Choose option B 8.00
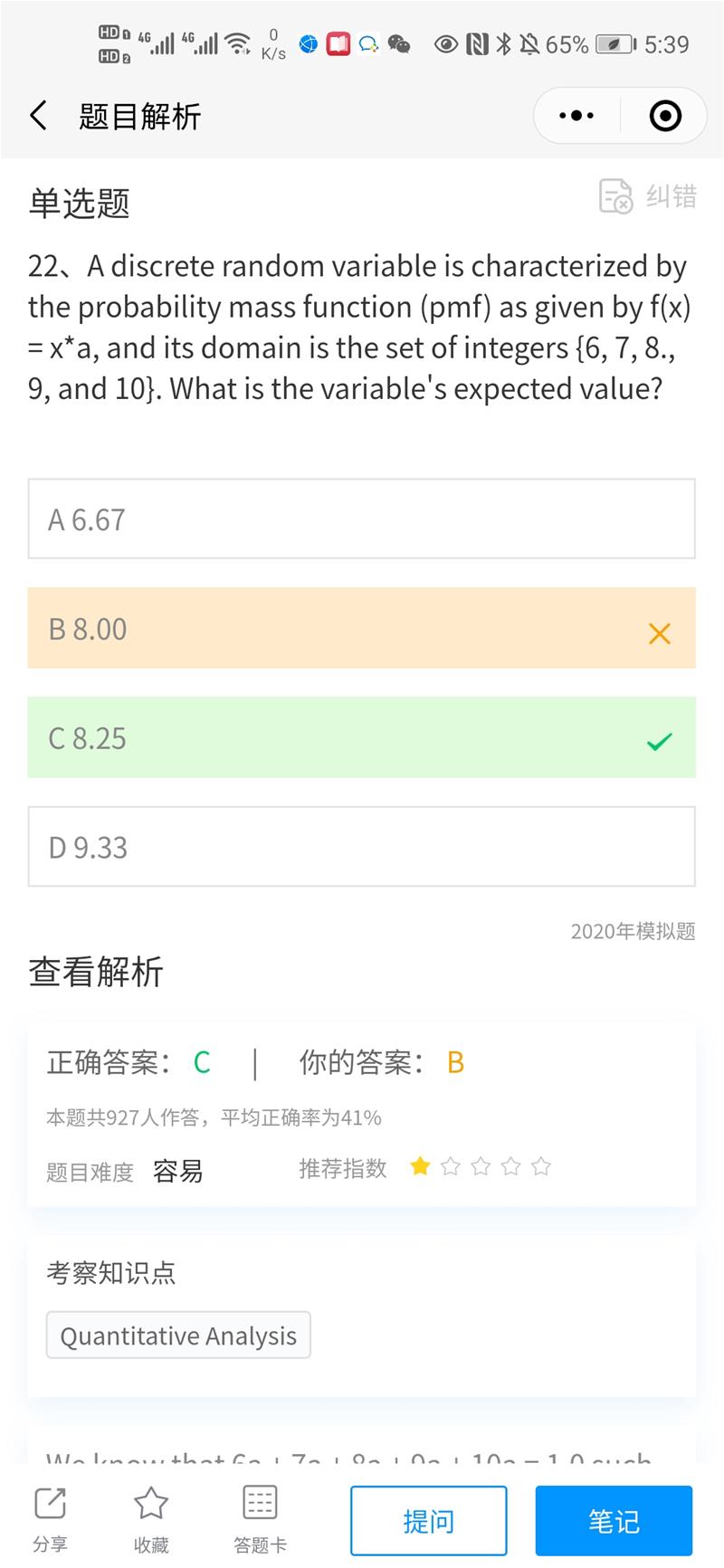This screenshot has width=724, height=1568. pos(361,629)
